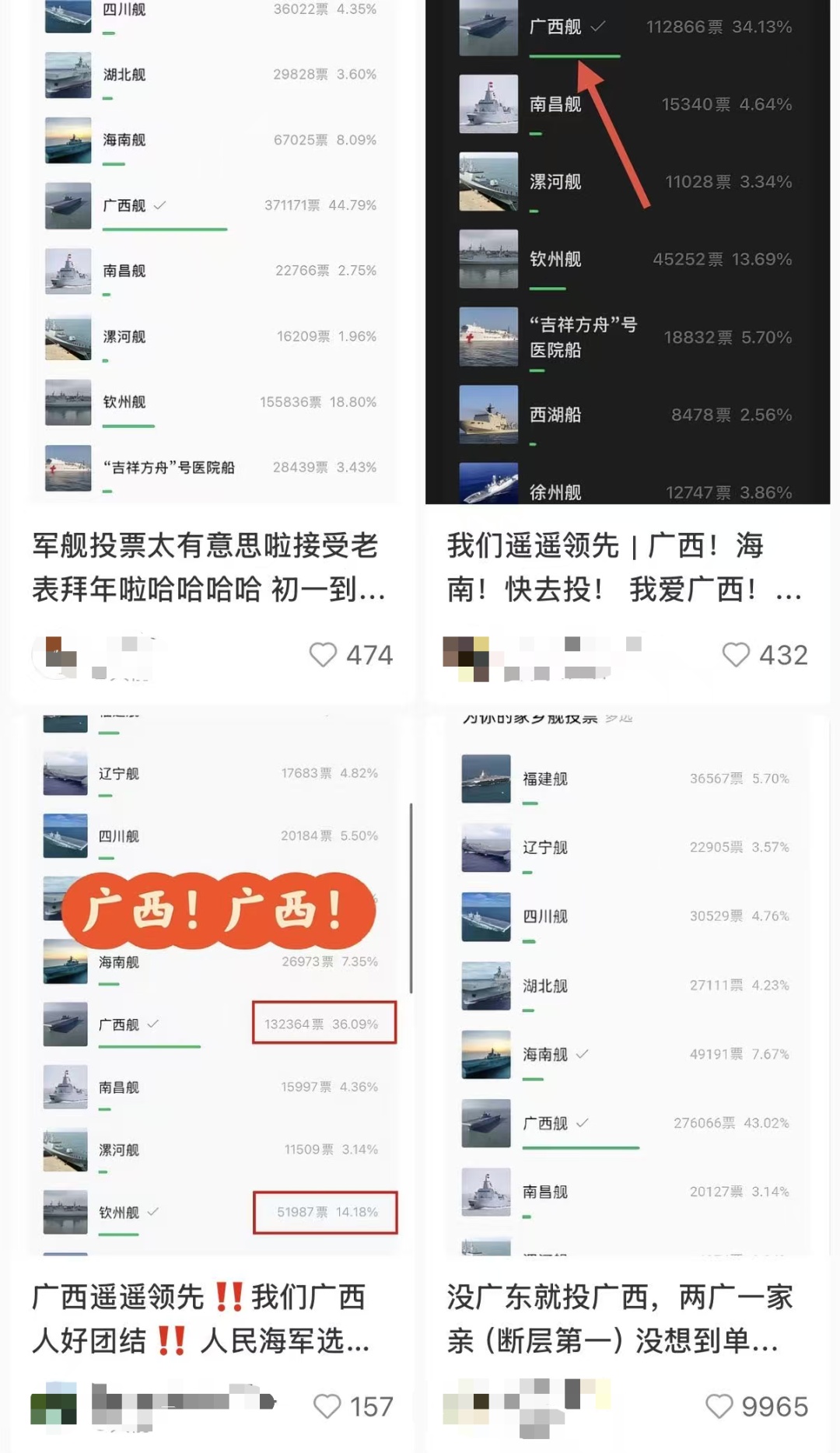Viewport: 840px width, 1453px height.
Task: Expand the post 我们遥遥领先｜广西！海南！
Action: click(622, 568)
